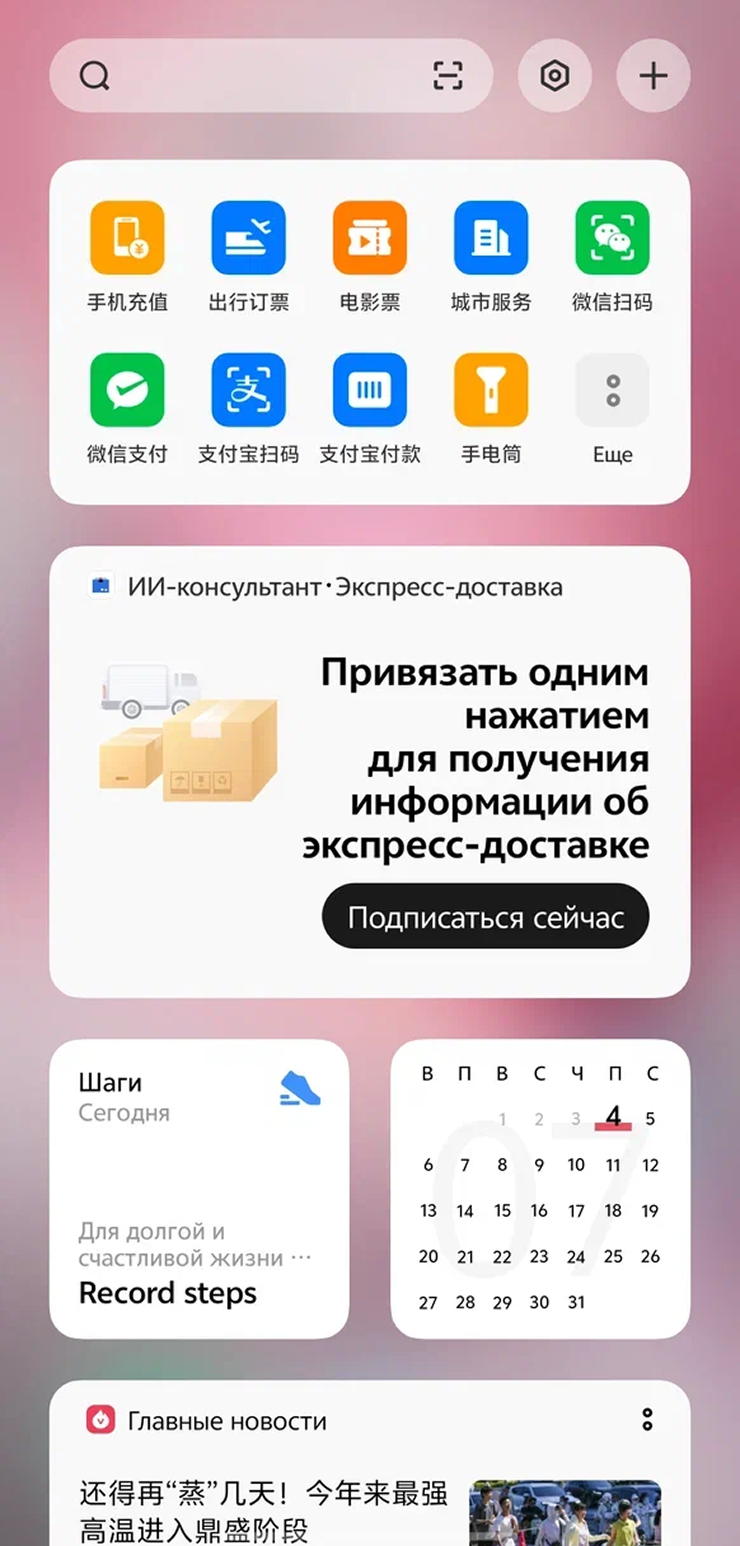Viewport: 740px width, 1546px height.
Task: Open 支付宝付款 Alipay payment code
Action: (x=369, y=390)
